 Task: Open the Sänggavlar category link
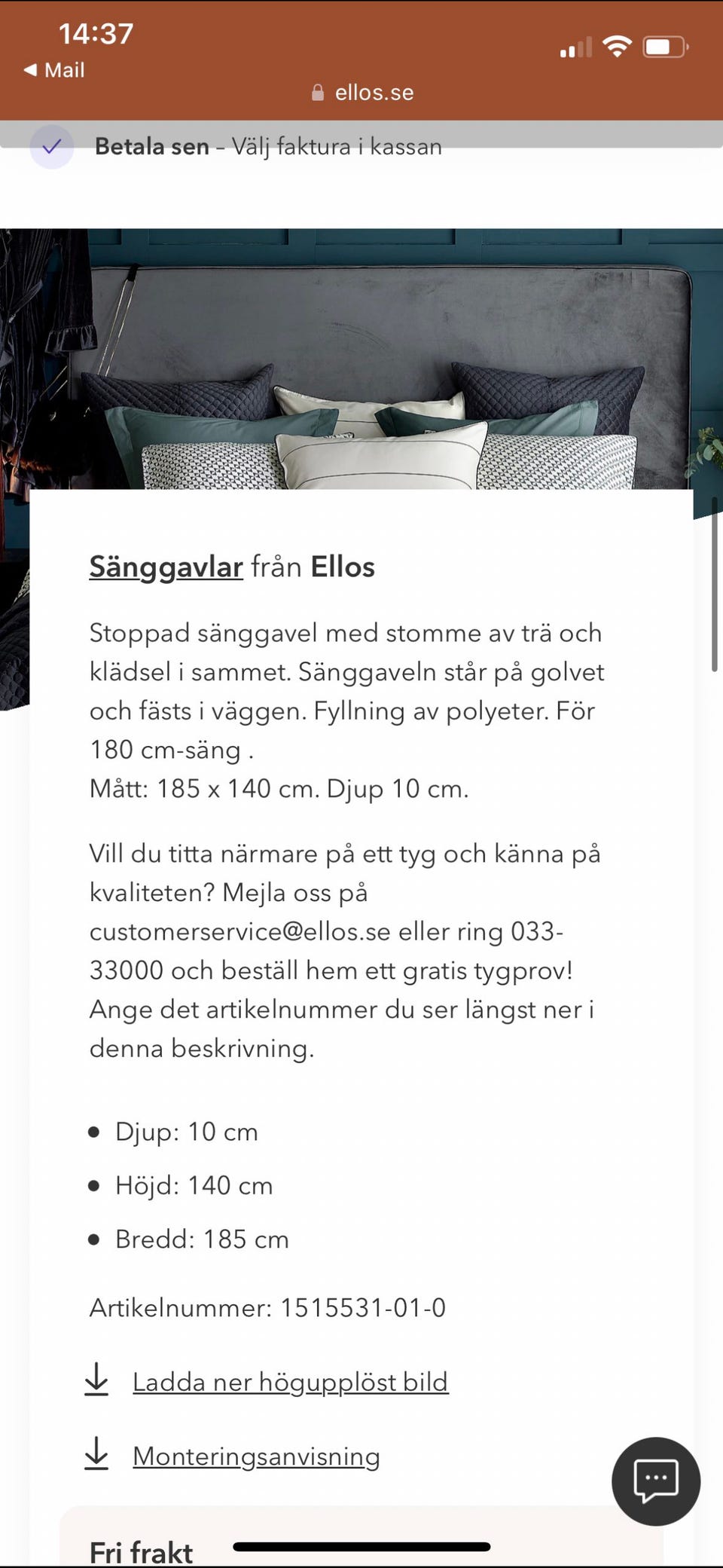point(165,567)
